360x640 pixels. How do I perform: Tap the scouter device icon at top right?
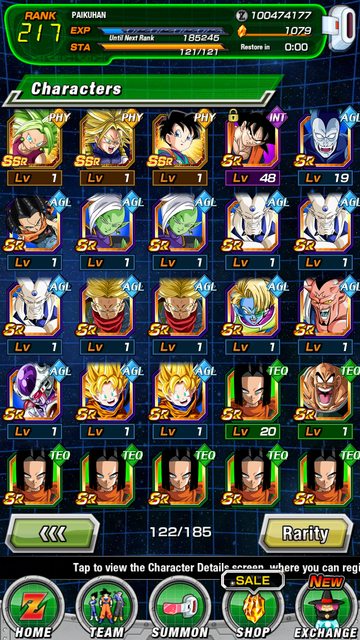(x=341, y=27)
